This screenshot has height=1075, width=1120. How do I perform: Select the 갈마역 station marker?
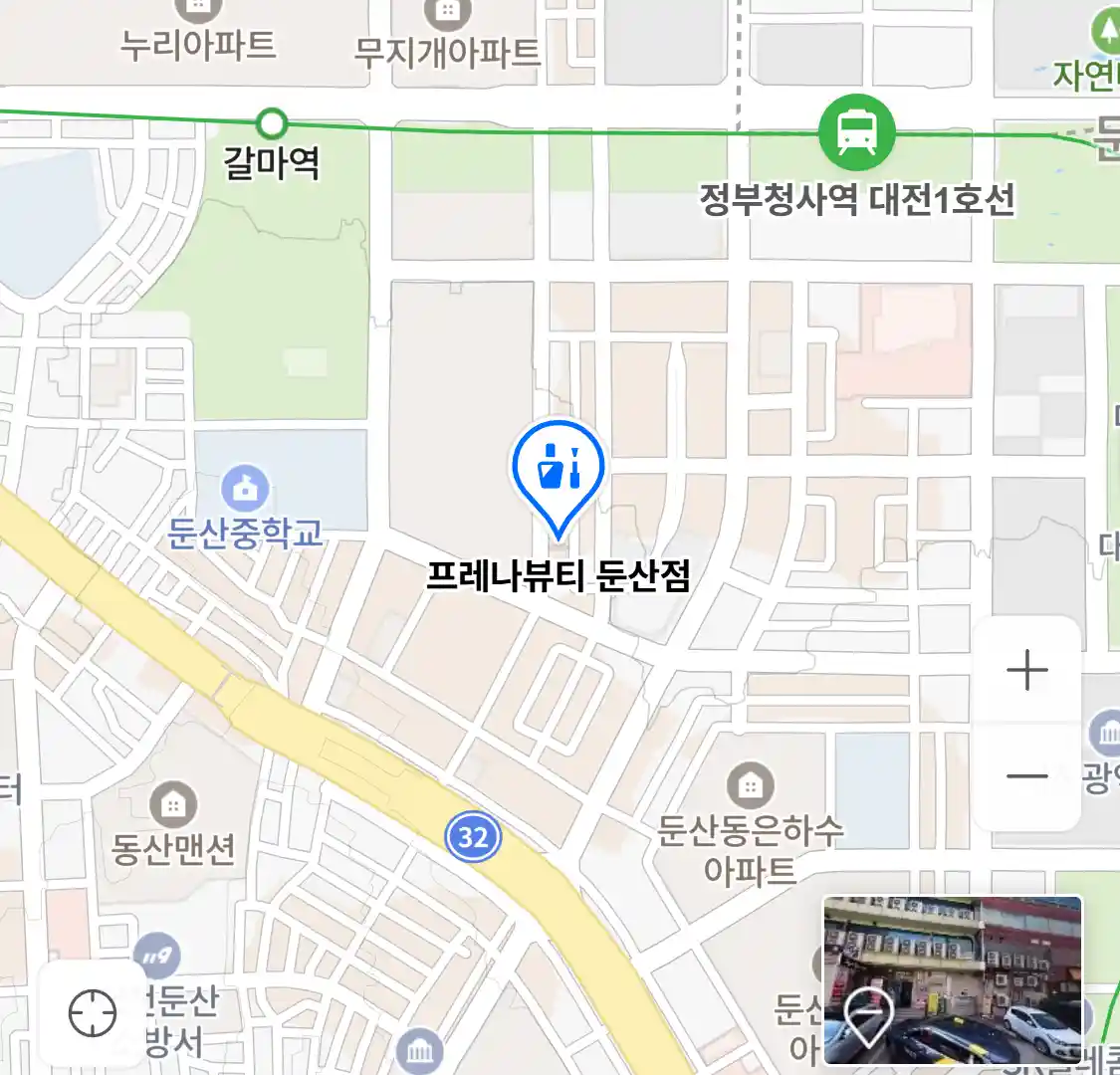tap(272, 124)
